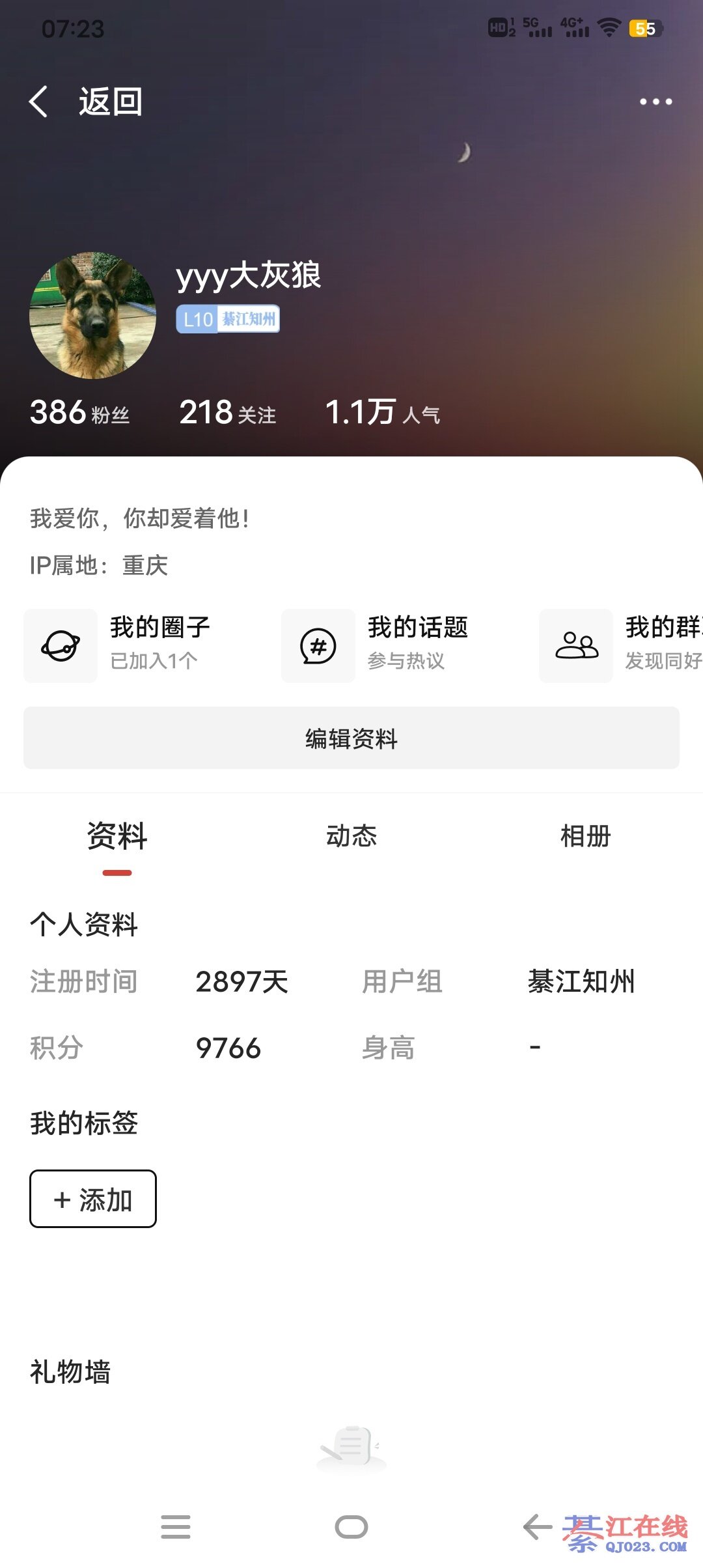703x1568 pixels.
Task: View the yyy大灰狼 profile avatar
Action: (92, 316)
